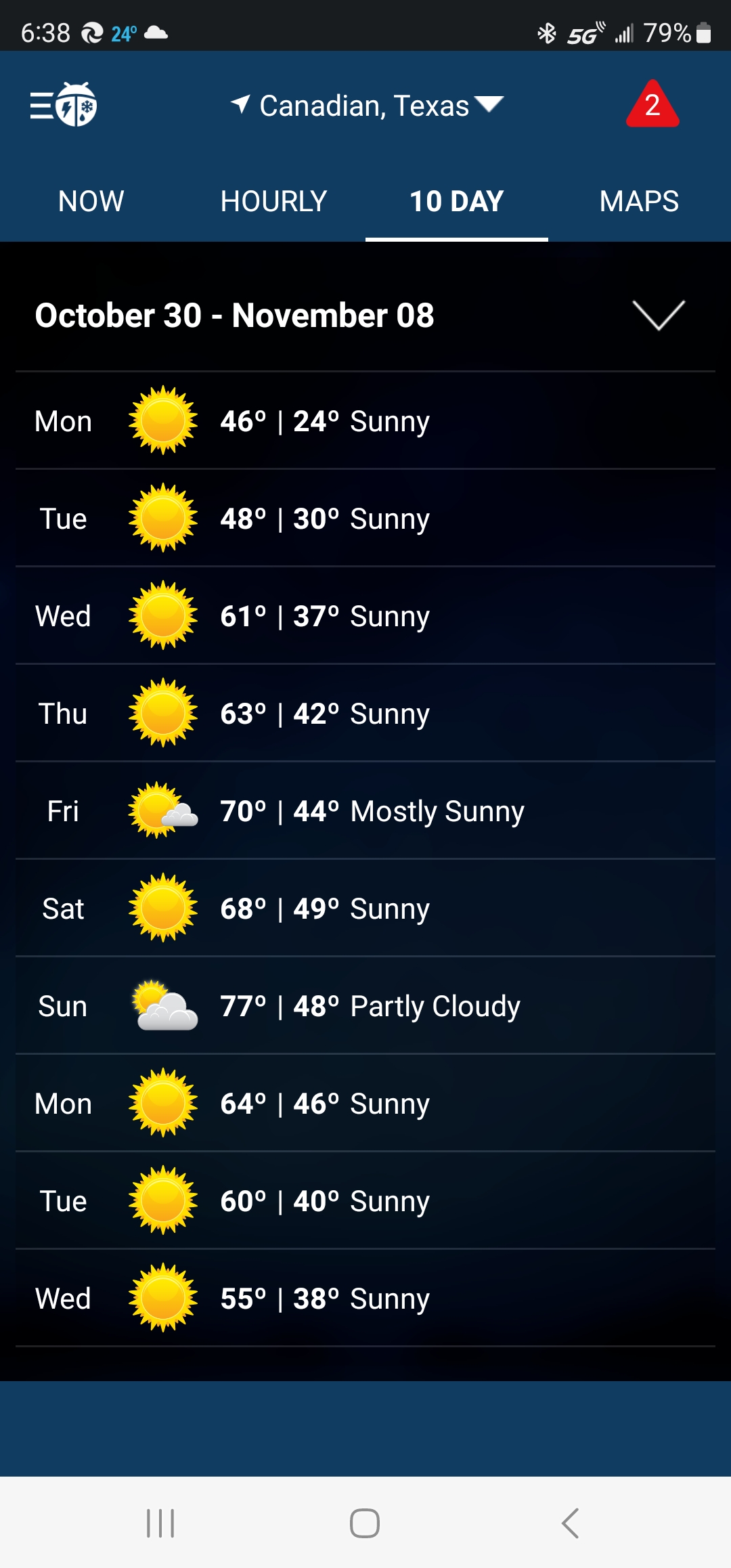Select the 10 DAY tab

coord(457,201)
